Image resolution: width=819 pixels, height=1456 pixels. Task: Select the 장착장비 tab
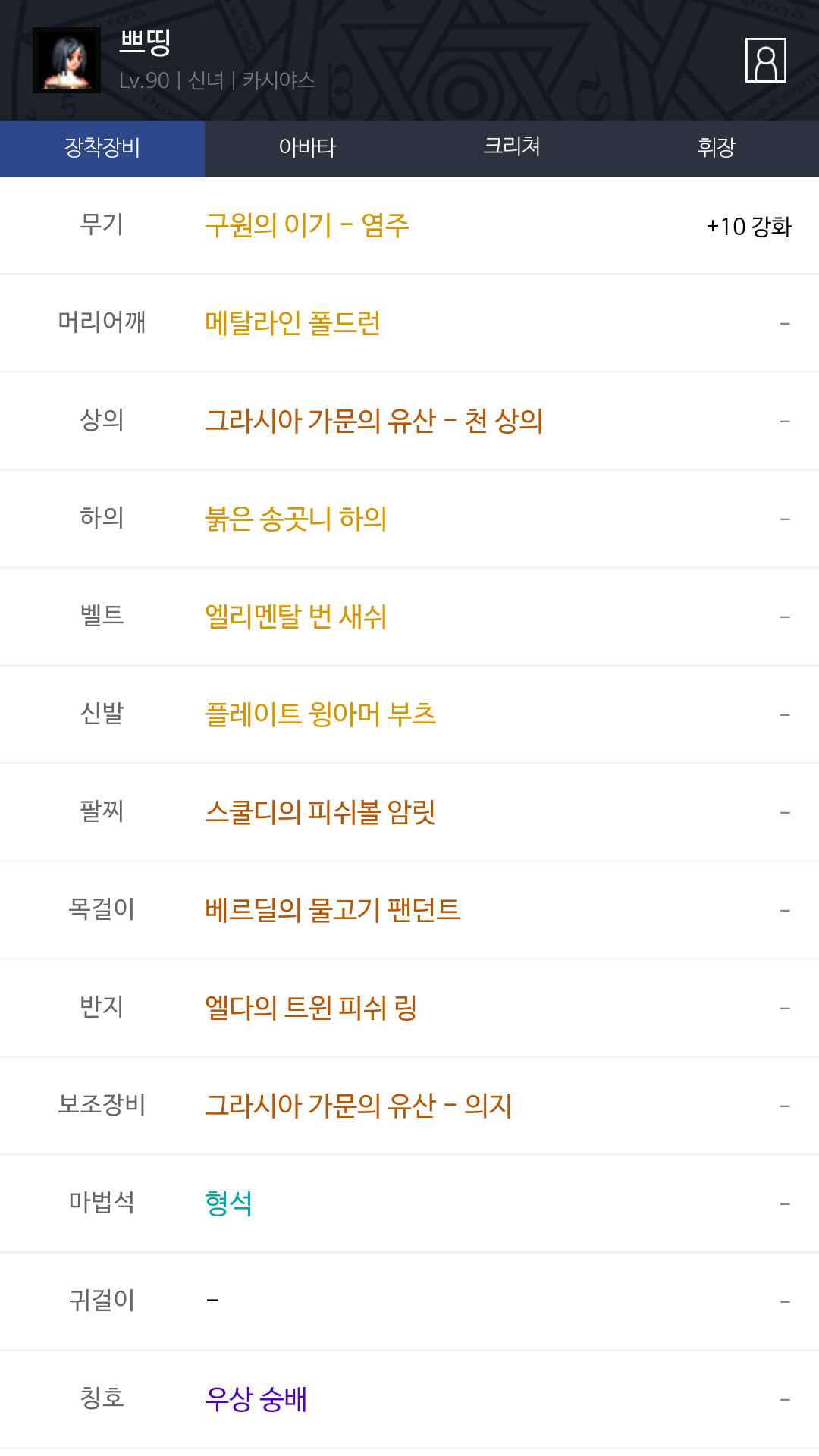click(102, 149)
